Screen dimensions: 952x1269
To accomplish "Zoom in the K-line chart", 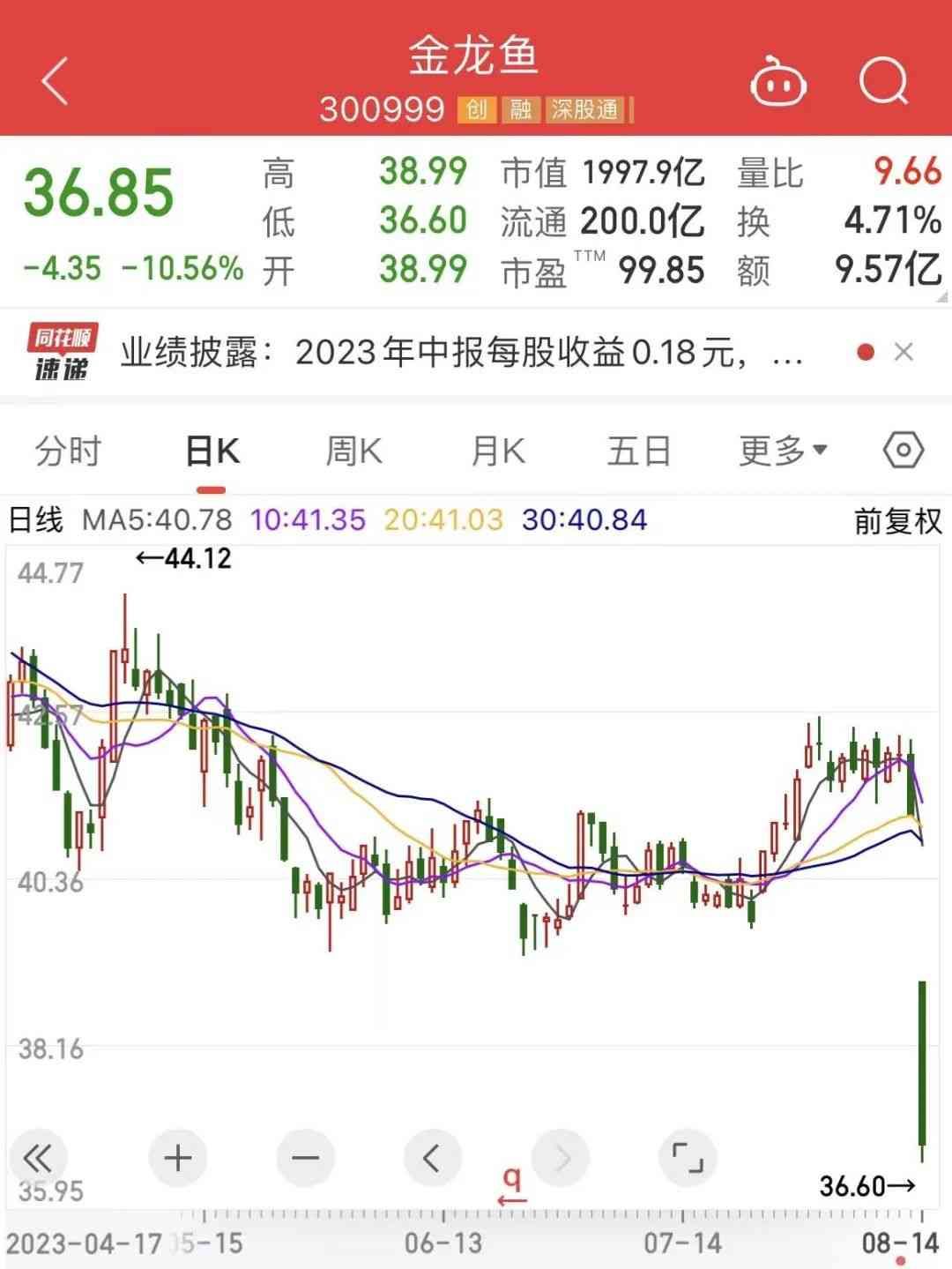I will coord(178,1157).
